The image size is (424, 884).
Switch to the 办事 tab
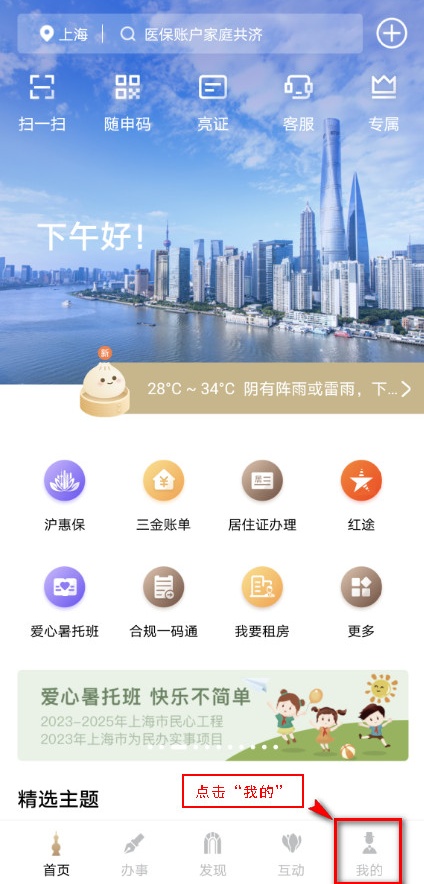134,855
